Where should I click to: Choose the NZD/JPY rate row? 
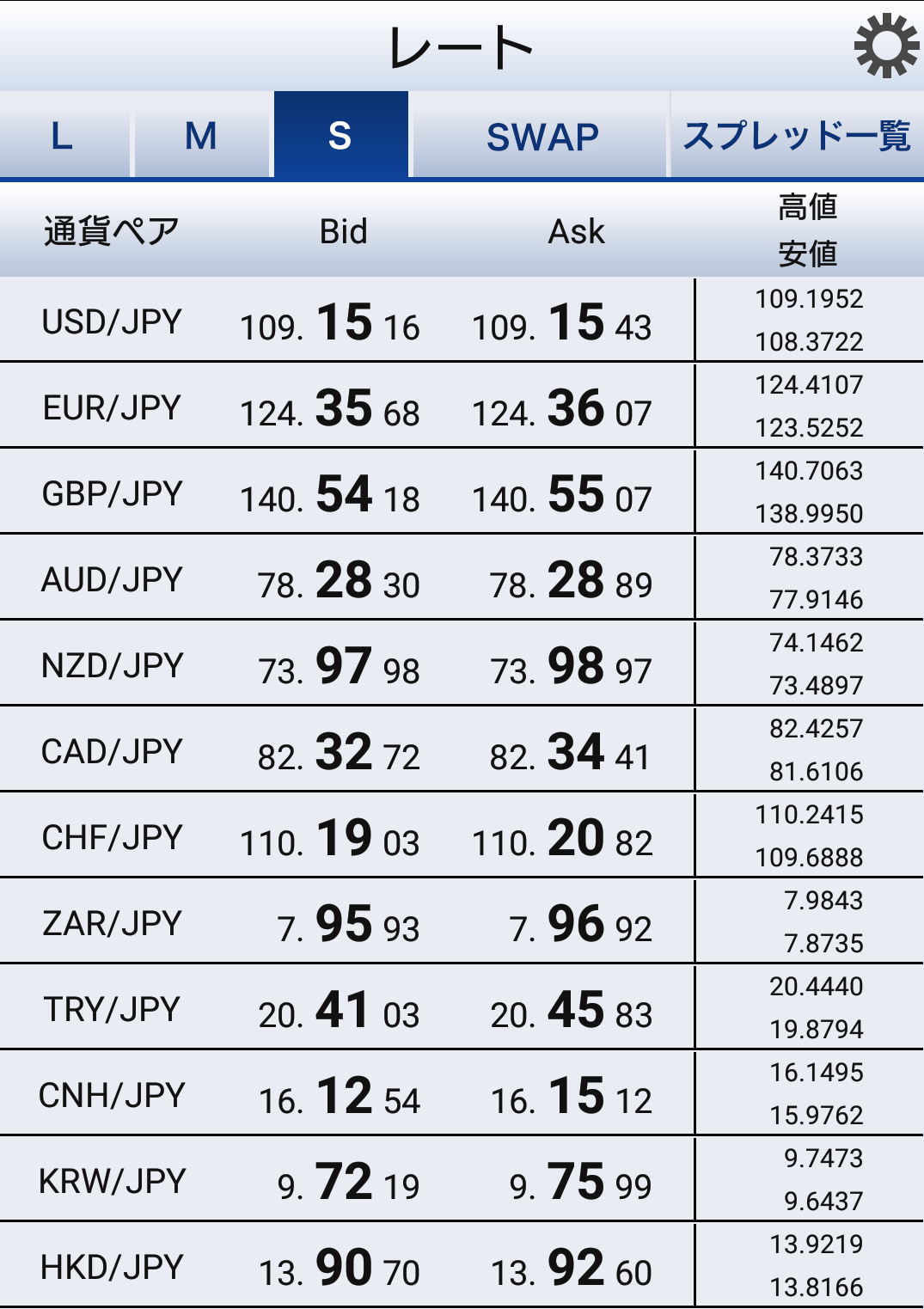112,665
